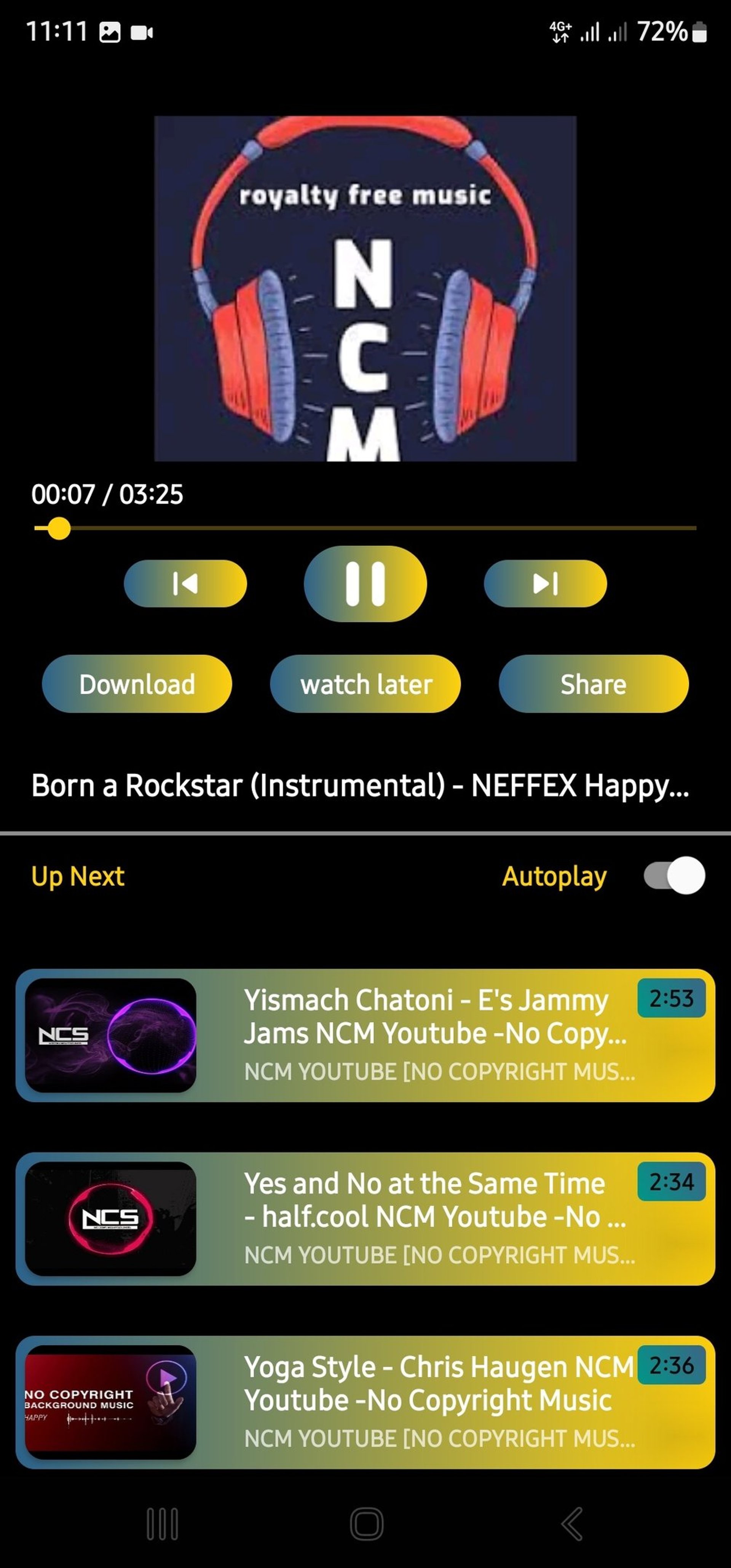The image size is (731, 1568).
Task: Skip to the next track
Action: pos(545,583)
